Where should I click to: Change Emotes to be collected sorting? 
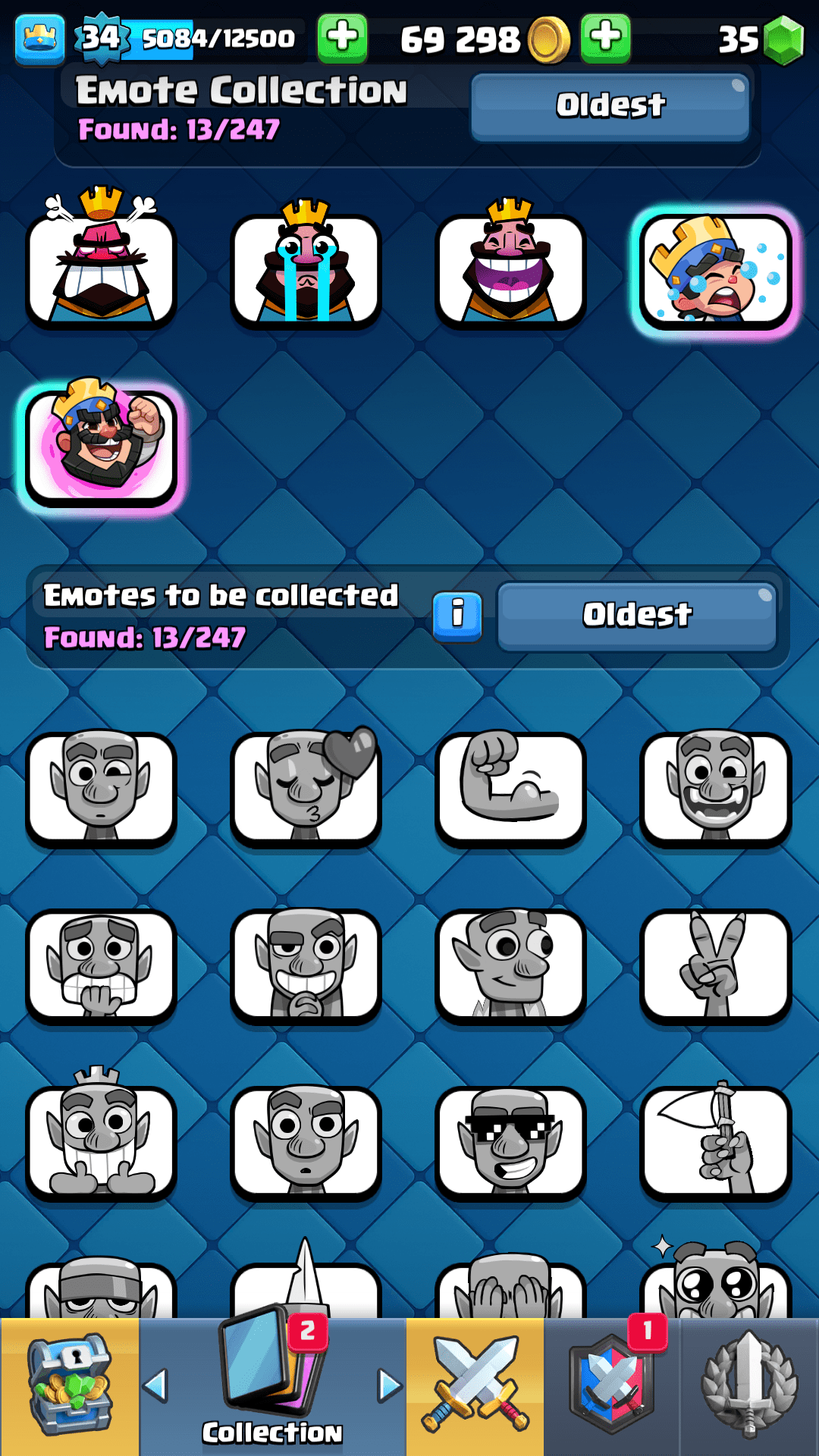pos(636,615)
